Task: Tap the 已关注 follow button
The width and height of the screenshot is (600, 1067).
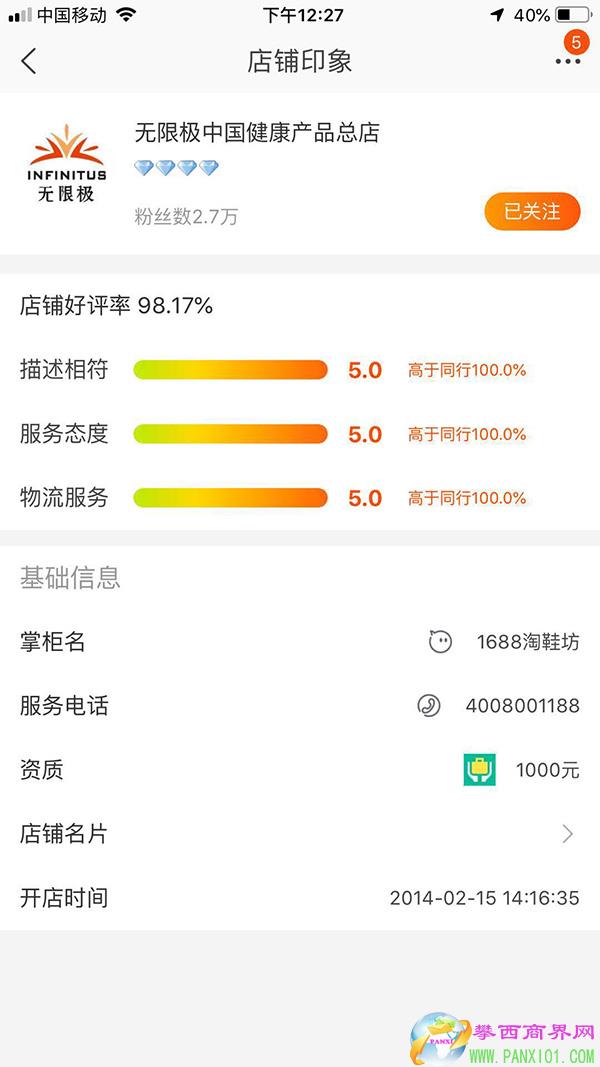Action: pos(532,212)
